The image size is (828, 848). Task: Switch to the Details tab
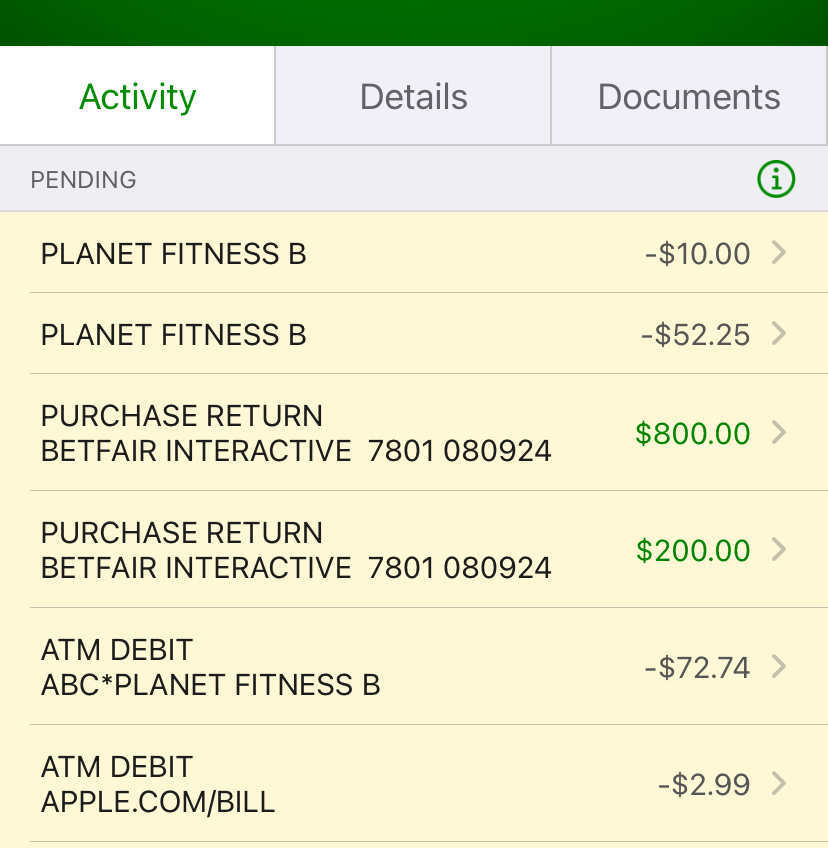point(413,97)
